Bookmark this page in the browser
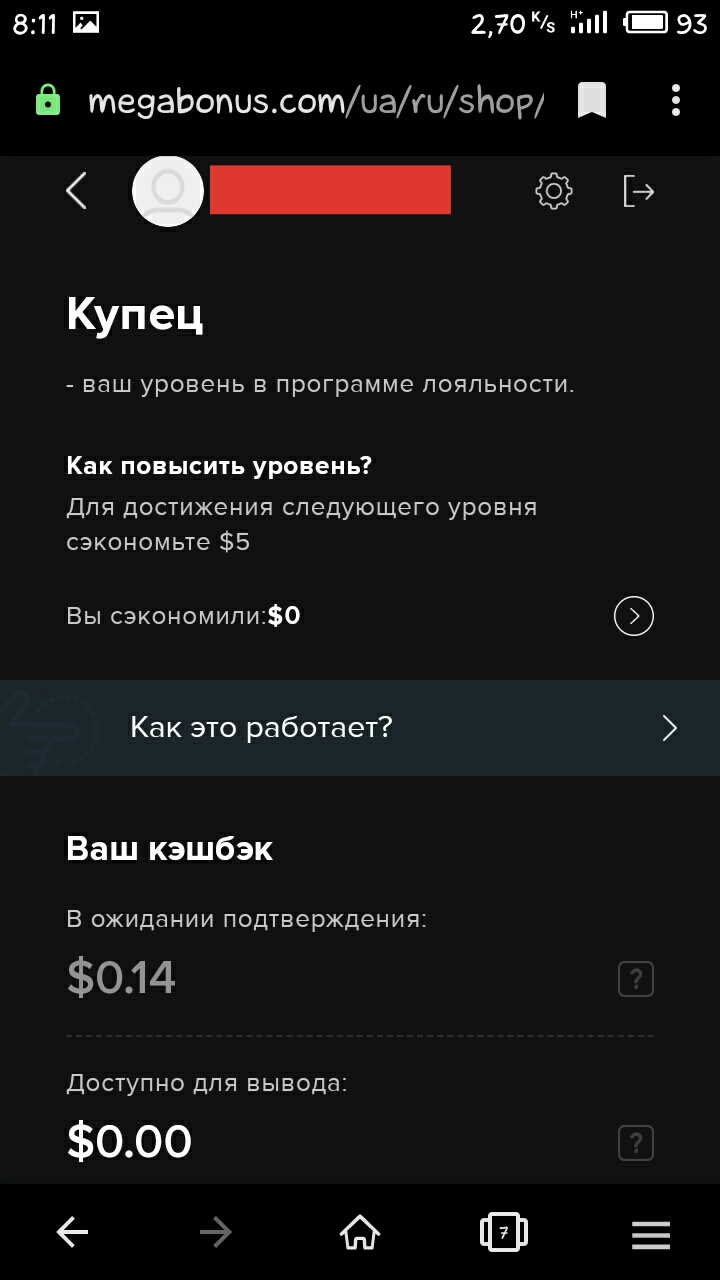This screenshot has width=720, height=1280. 592,101
